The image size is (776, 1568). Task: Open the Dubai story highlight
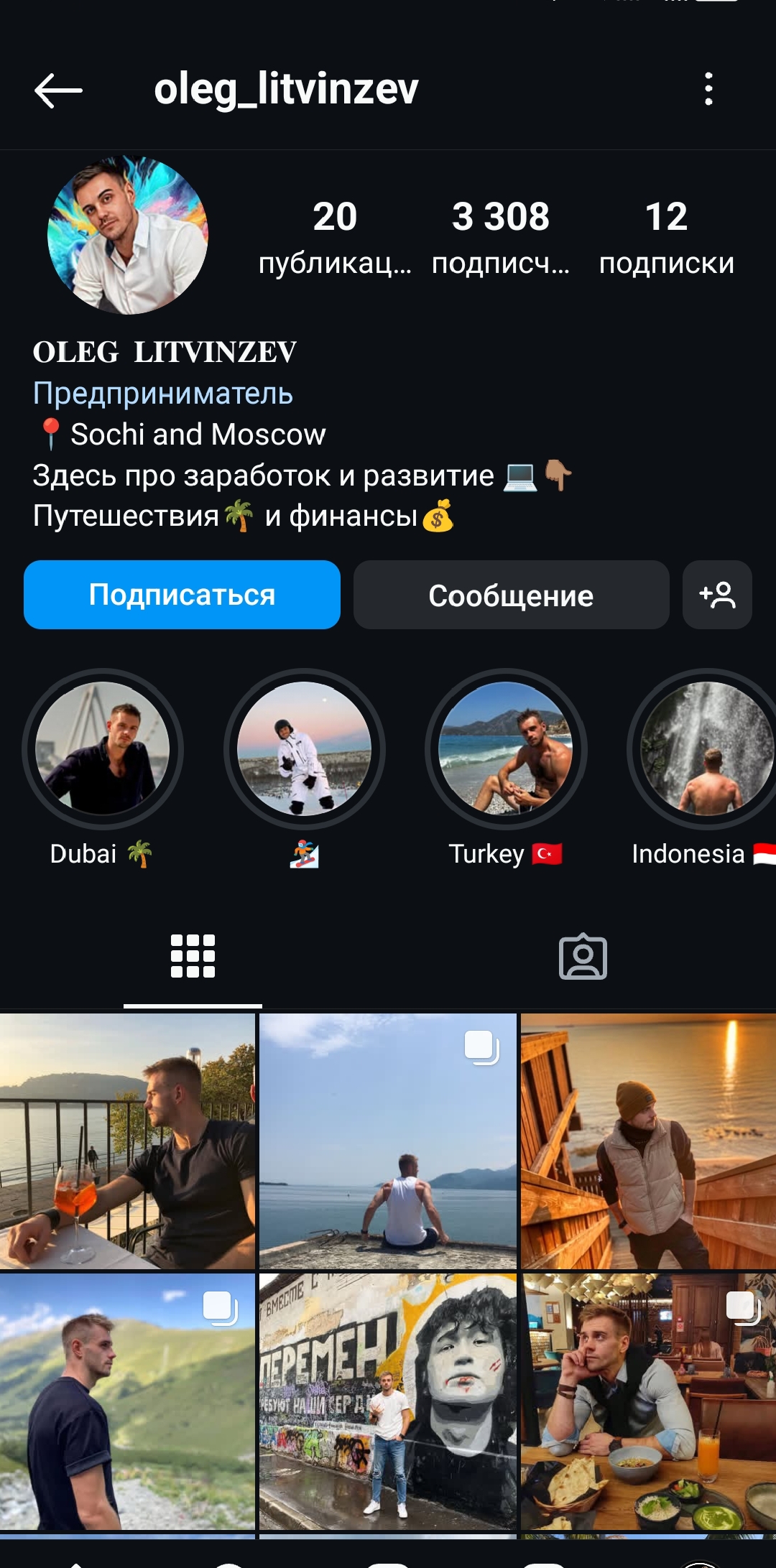coord(103,748)
